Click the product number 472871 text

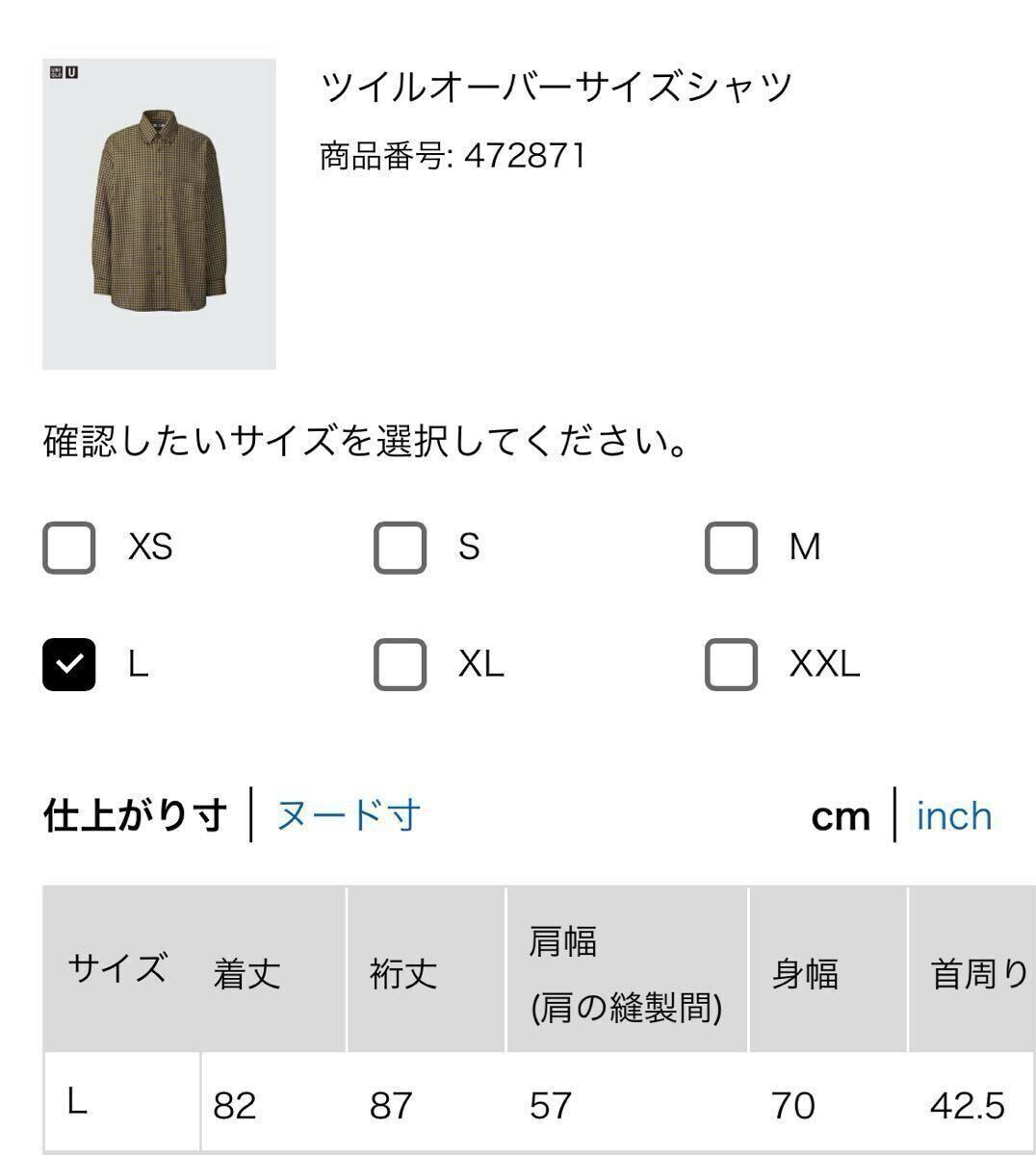[452, 152]
